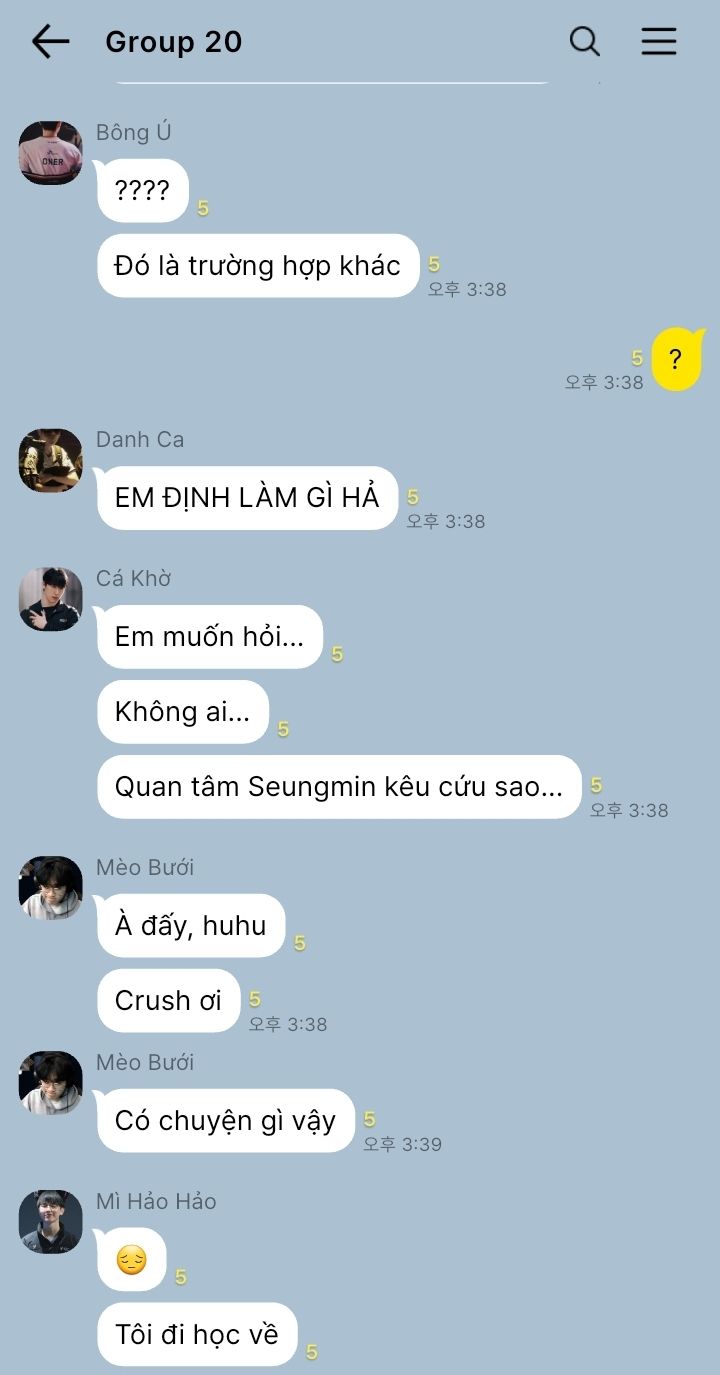Search within the Group 20 conversation

pos(584,41)
